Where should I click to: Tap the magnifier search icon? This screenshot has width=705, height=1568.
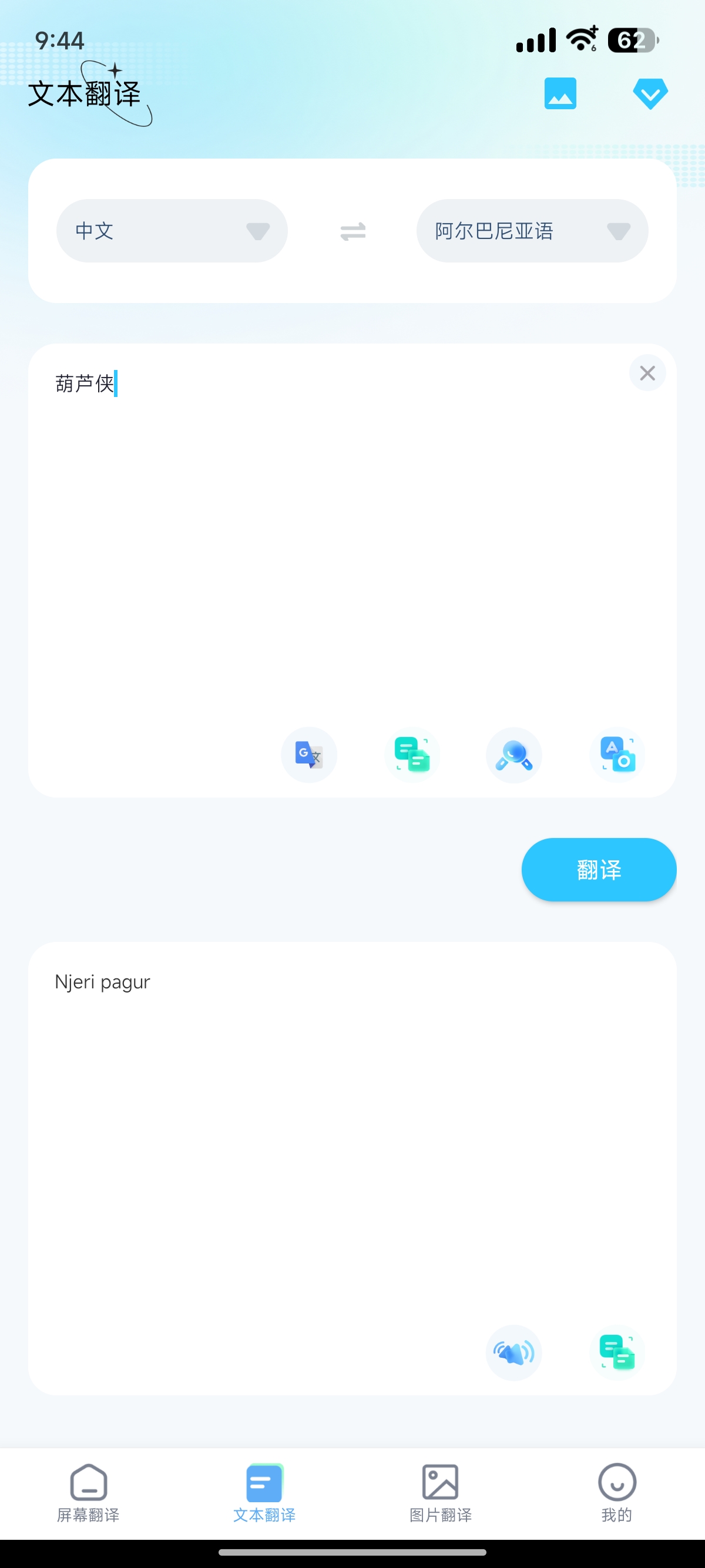tap(514, 755)
